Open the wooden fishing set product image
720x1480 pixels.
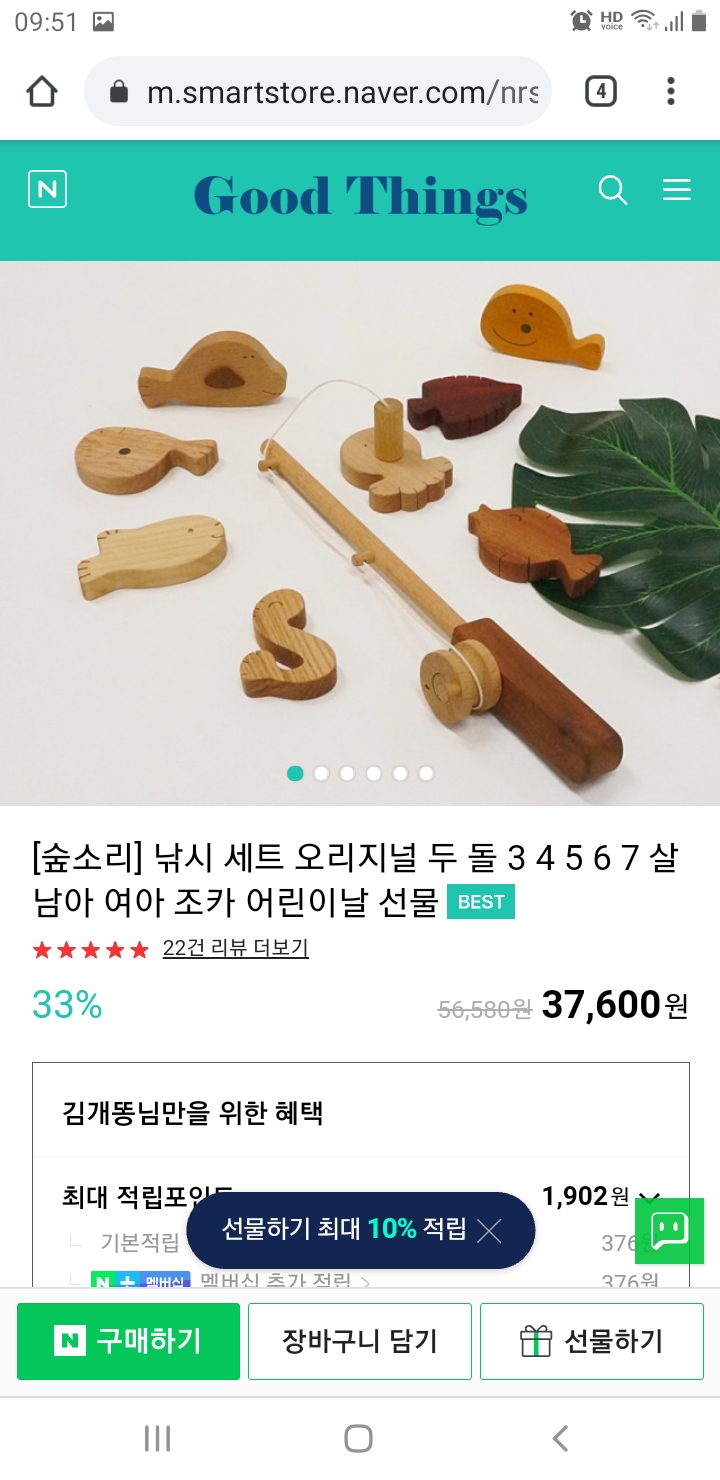coord(360,533)
